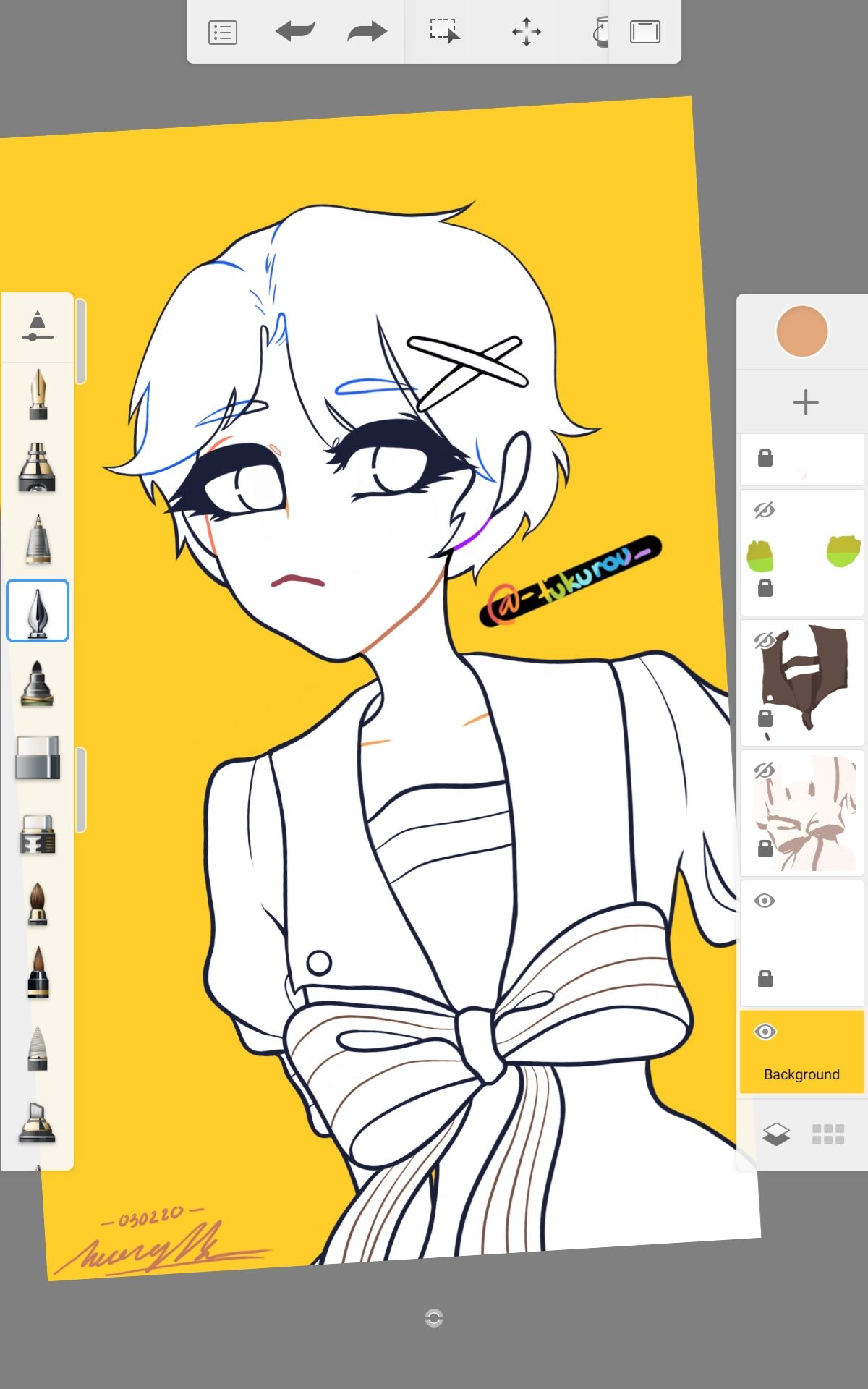868x1389 pixels.
Task: Reset canvas rotation with bottom circle icon
Action: 434,1318
